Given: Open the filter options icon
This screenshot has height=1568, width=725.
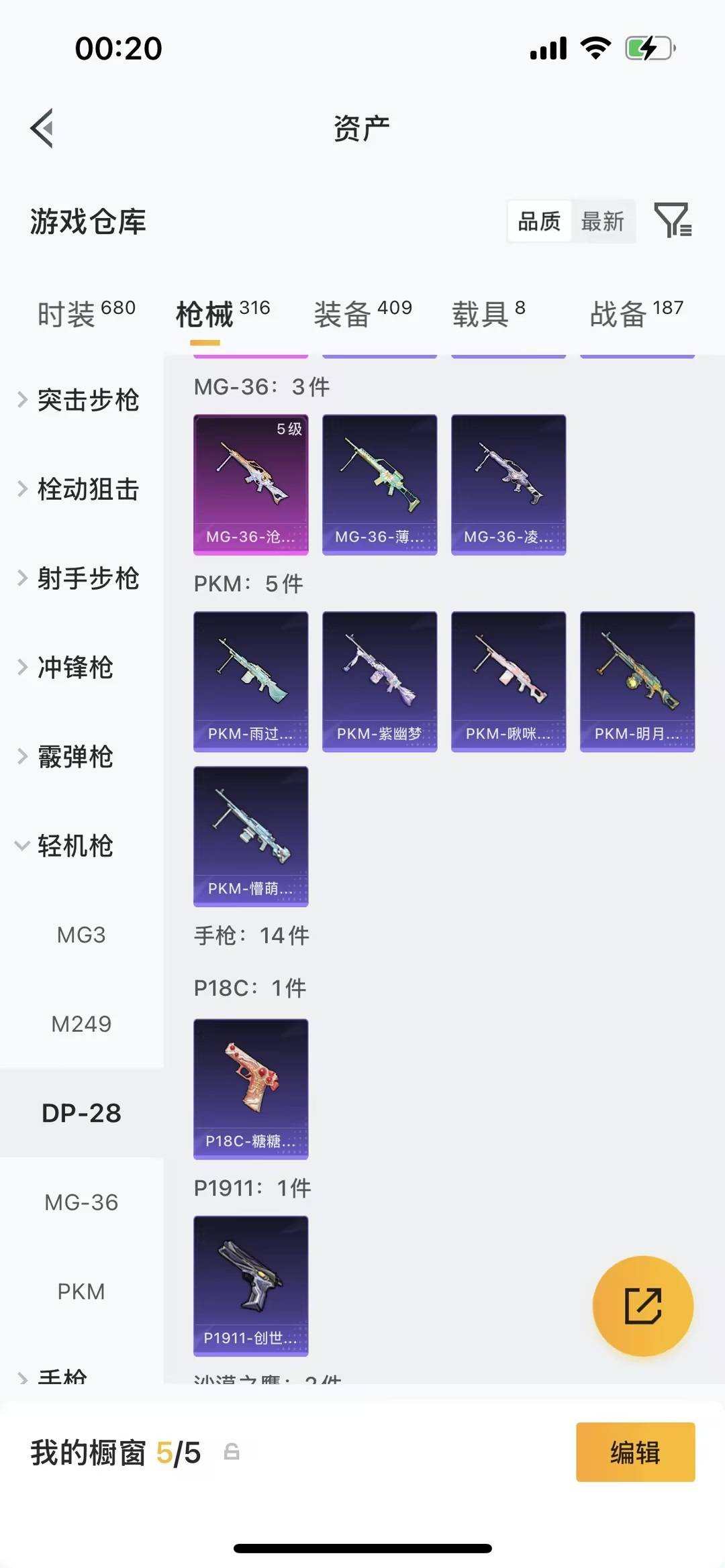Looking at the screenshot, I should [673, 221].
